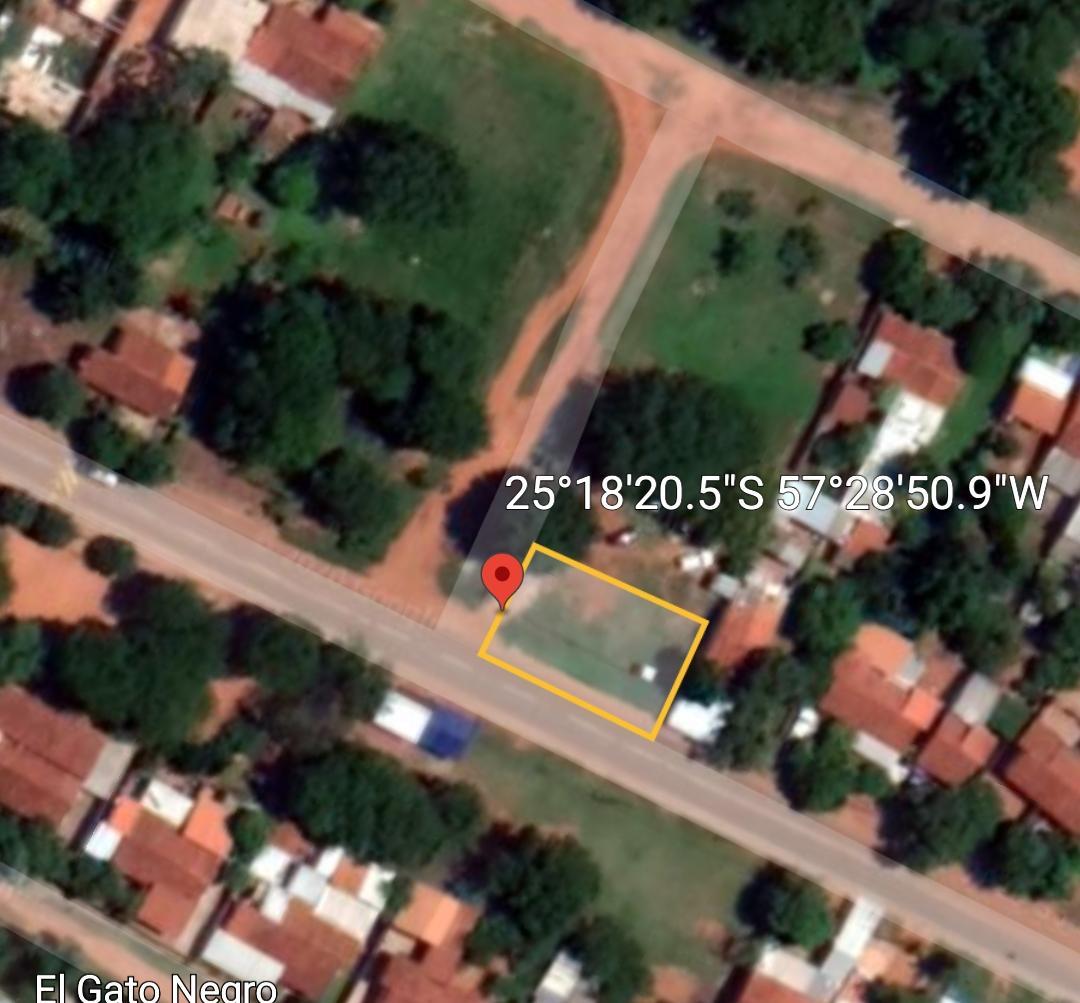Viewport: 1080px width, 1003px height.
Task: Open the El Gato Negro place label
Action: point(155,987)
